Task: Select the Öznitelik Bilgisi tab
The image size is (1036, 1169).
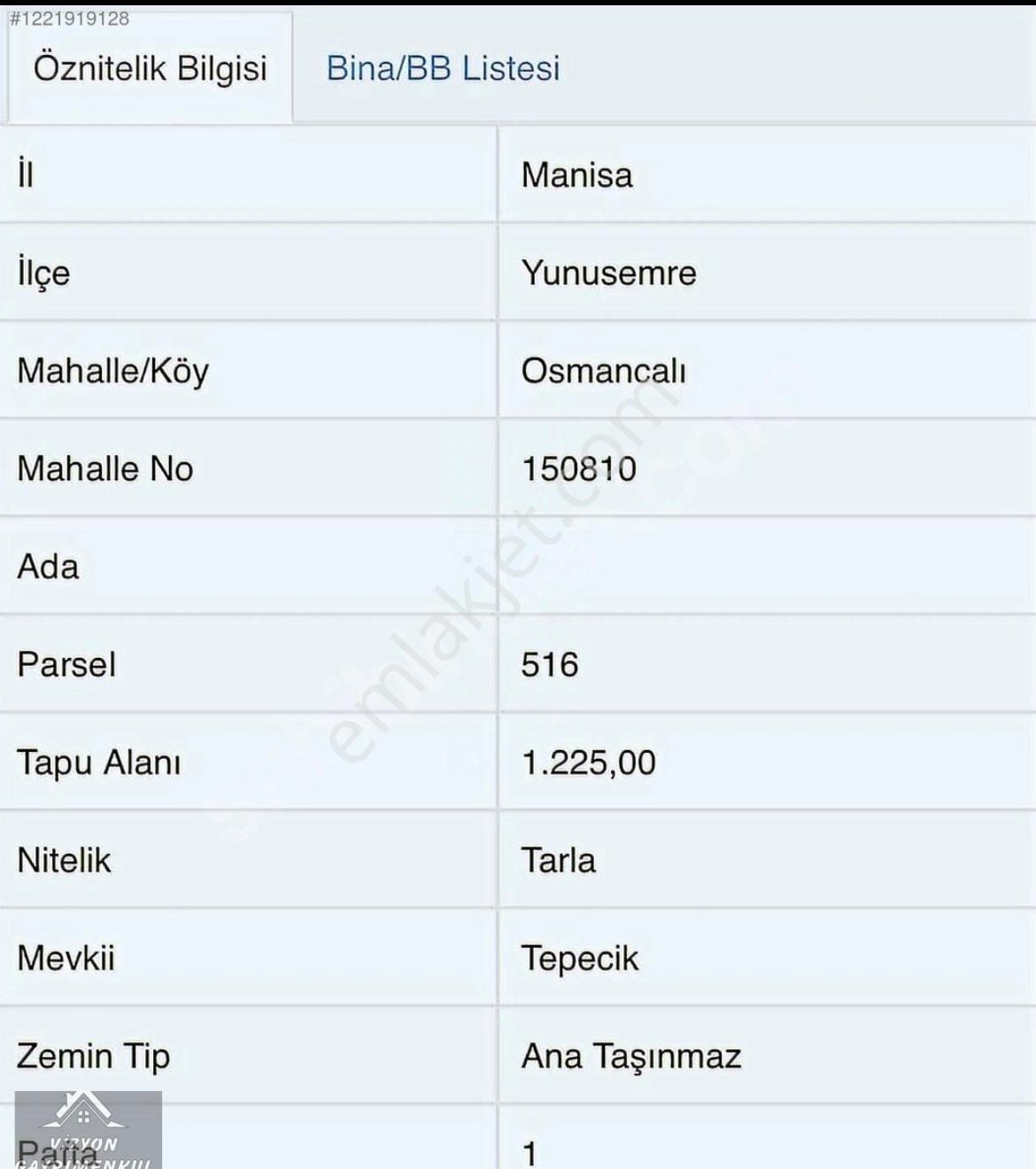Action: coord(150,68)
